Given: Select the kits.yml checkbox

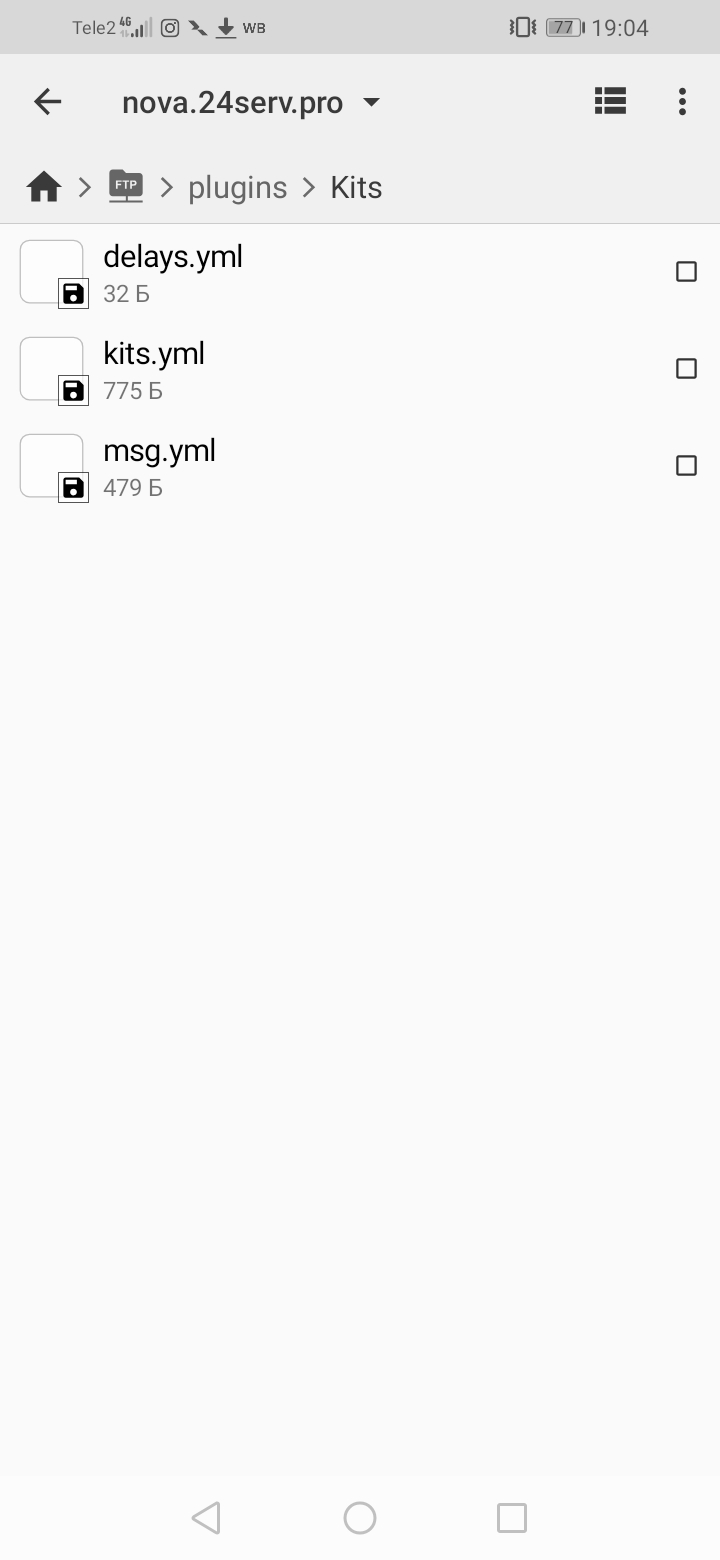Looking at the screenshot, I should (x=686, y=369).
